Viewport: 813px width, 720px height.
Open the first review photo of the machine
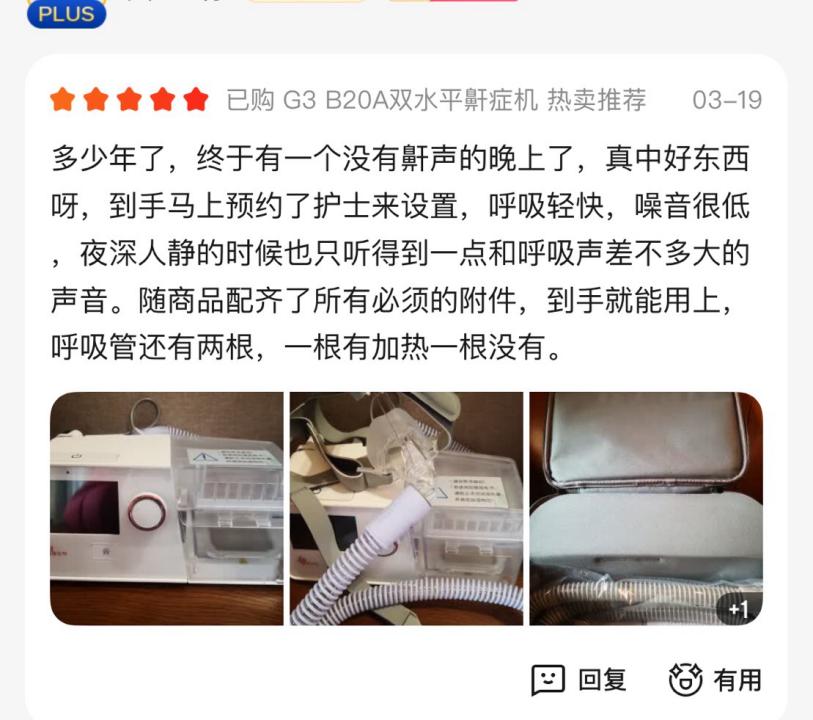pos(167,508)
